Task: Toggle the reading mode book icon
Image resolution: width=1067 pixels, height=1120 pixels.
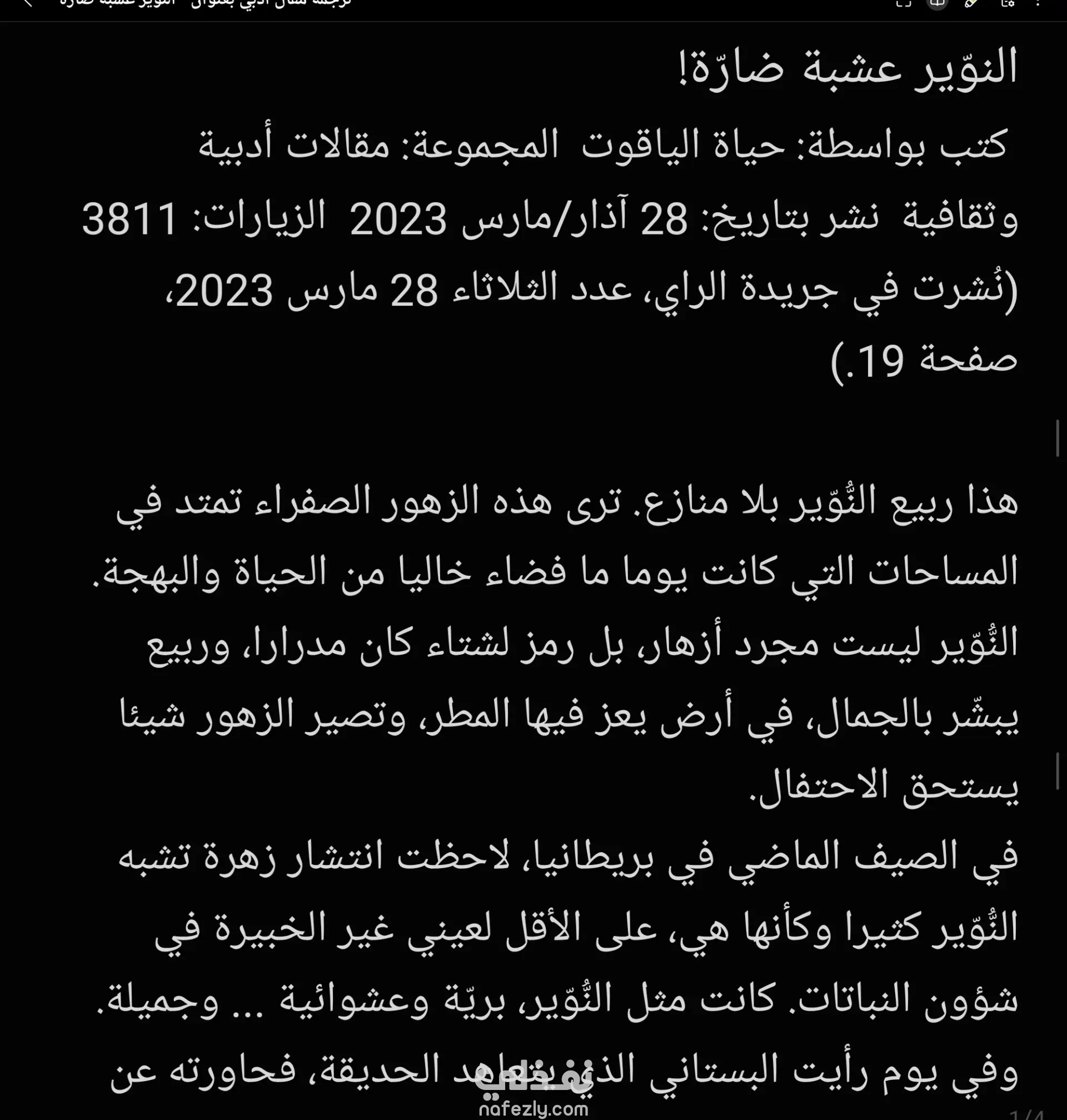Action: click(938, 3)
